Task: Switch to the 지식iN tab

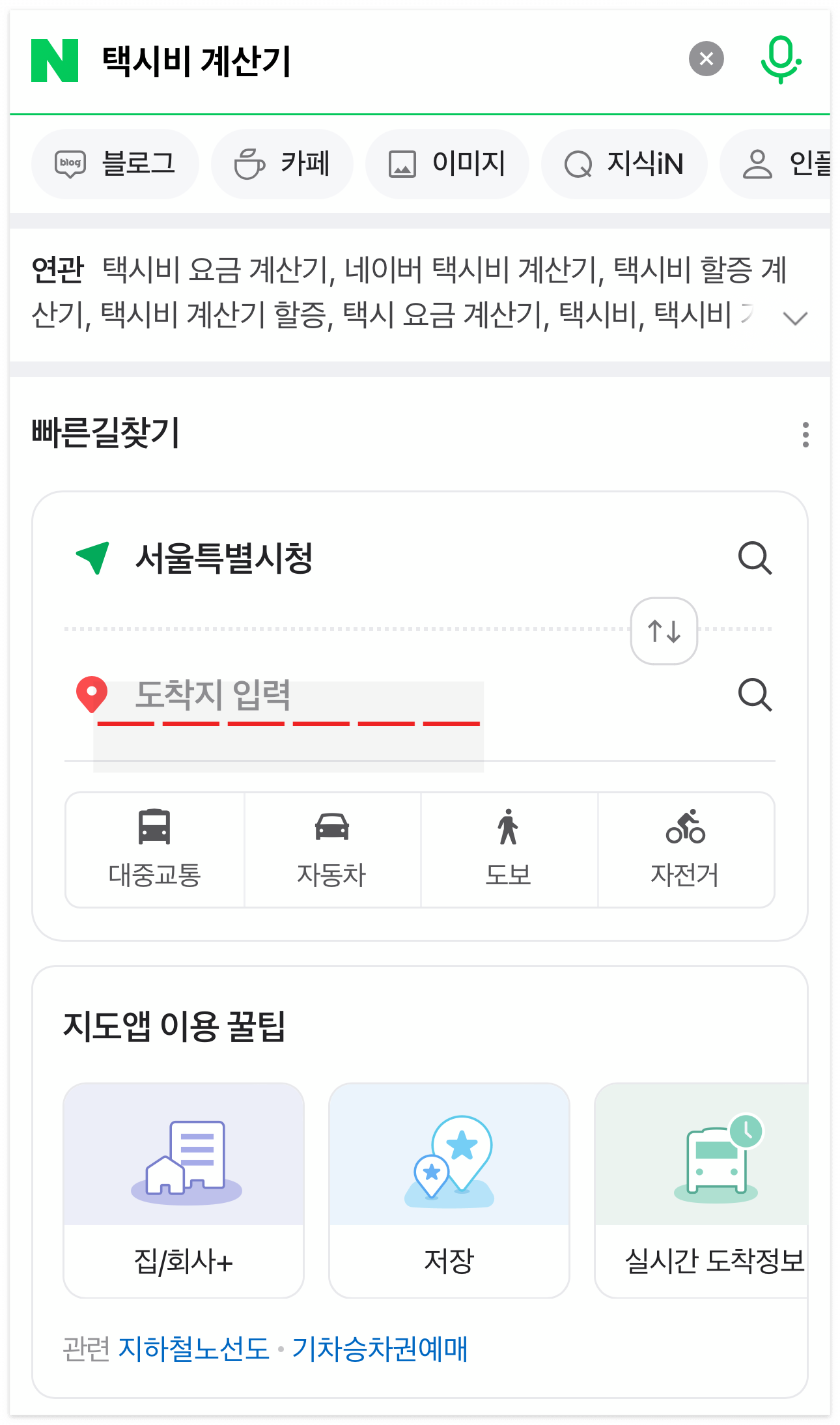Action: point(624,163)
